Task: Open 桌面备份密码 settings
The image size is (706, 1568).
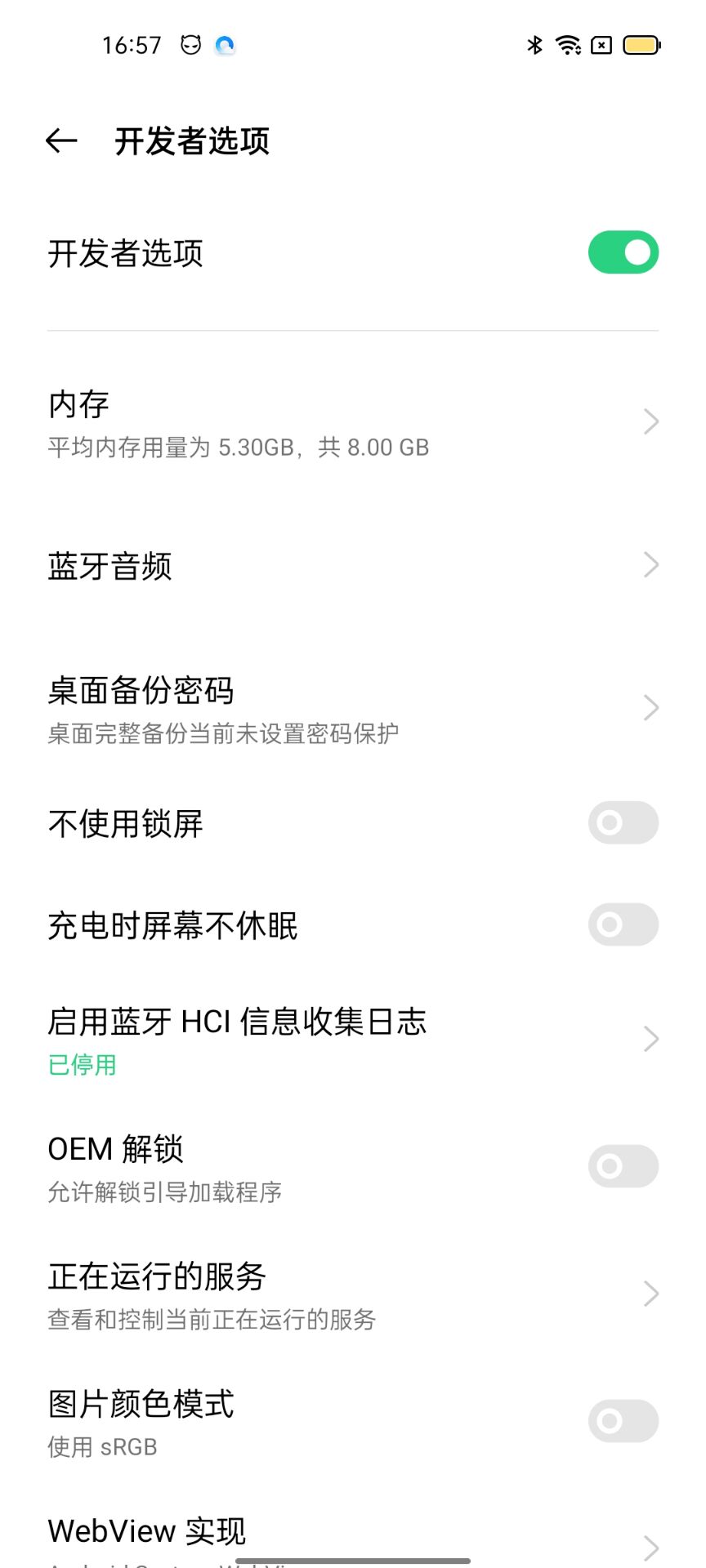Action: (x=353, y=708)
